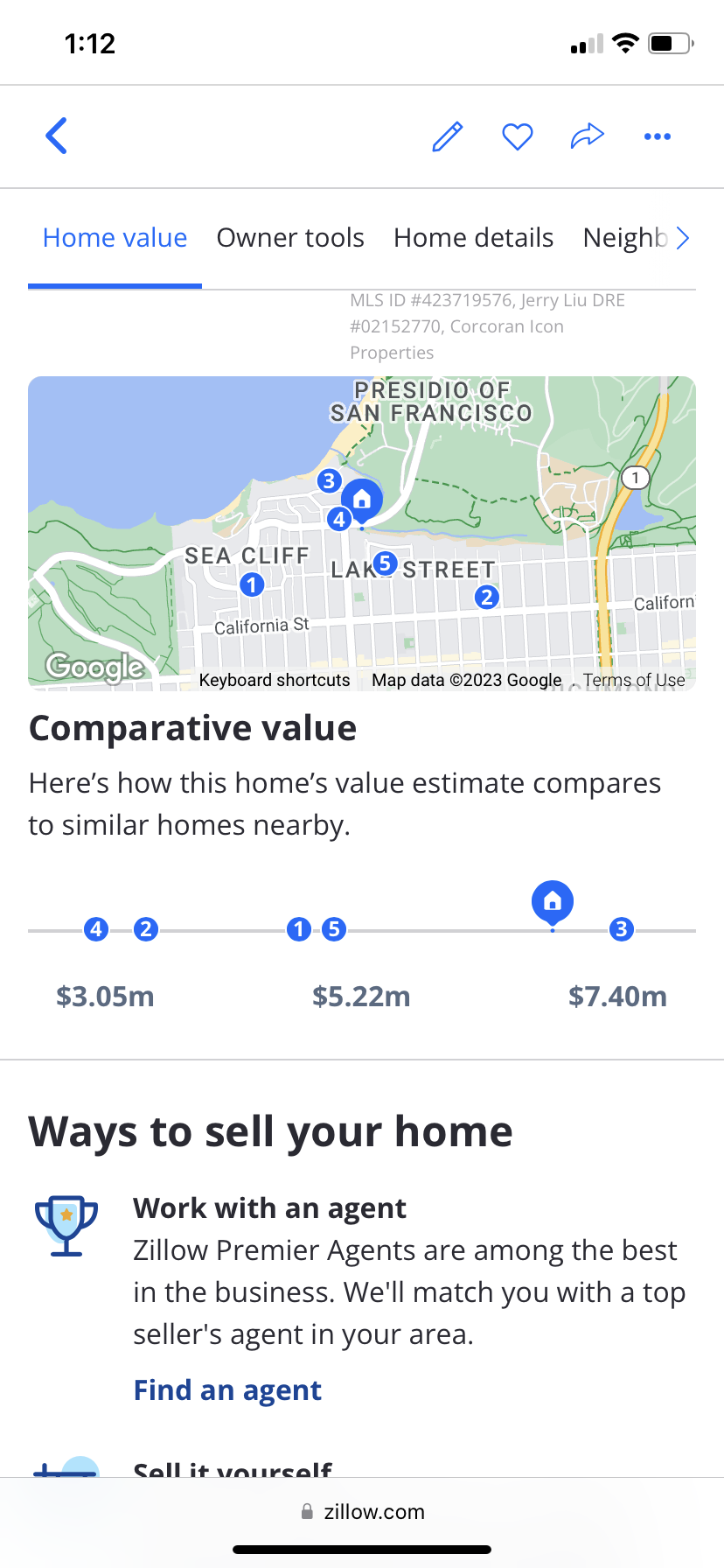The image size is (724, 1568).
Task: Tap map marker 1 near Sea Cliff
Action: tap(252, 584)
